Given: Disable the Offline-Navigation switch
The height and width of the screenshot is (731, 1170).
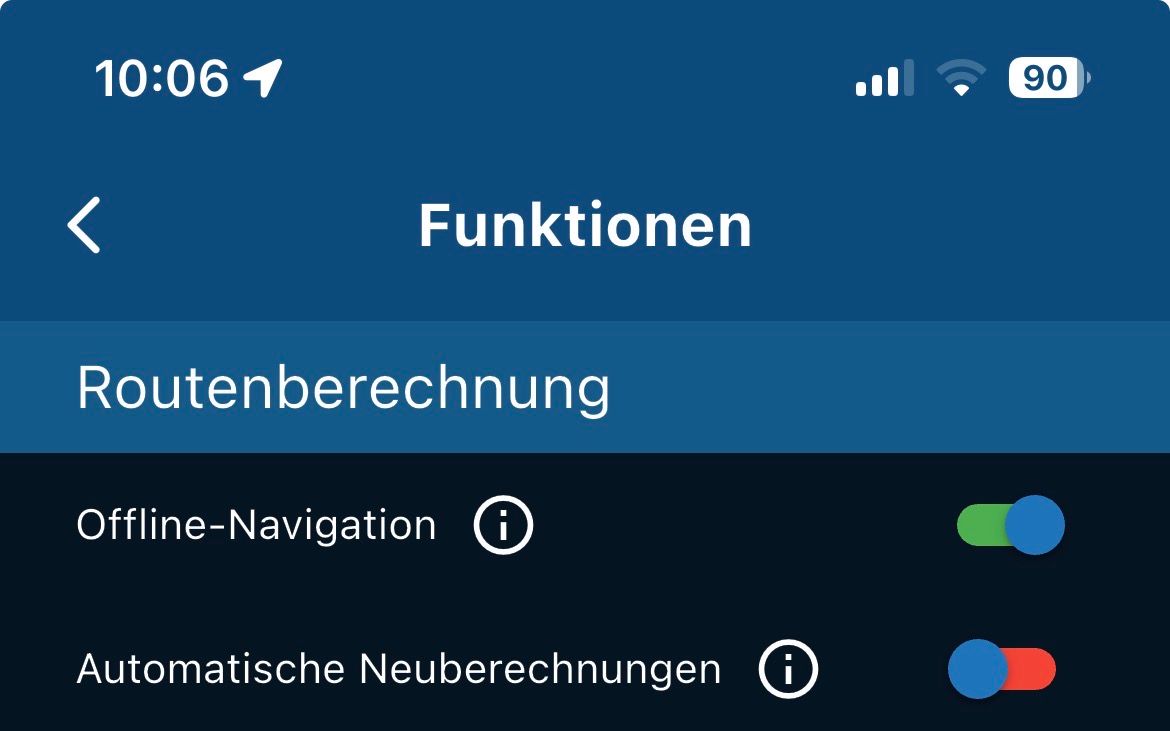Looking at the screenshot, I should pos(1010,525).
